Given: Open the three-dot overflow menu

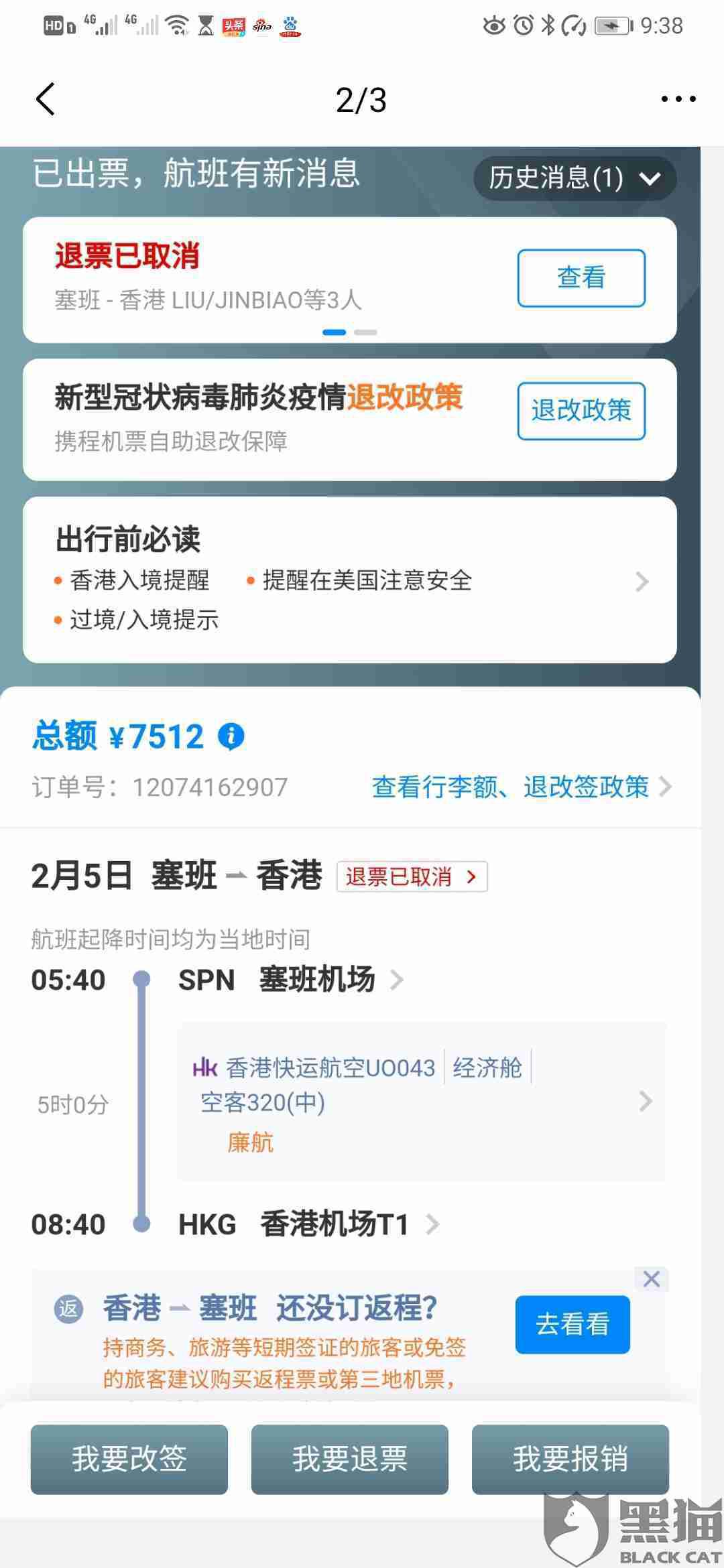Looking at the screenshot, I should tap(678, 99).
